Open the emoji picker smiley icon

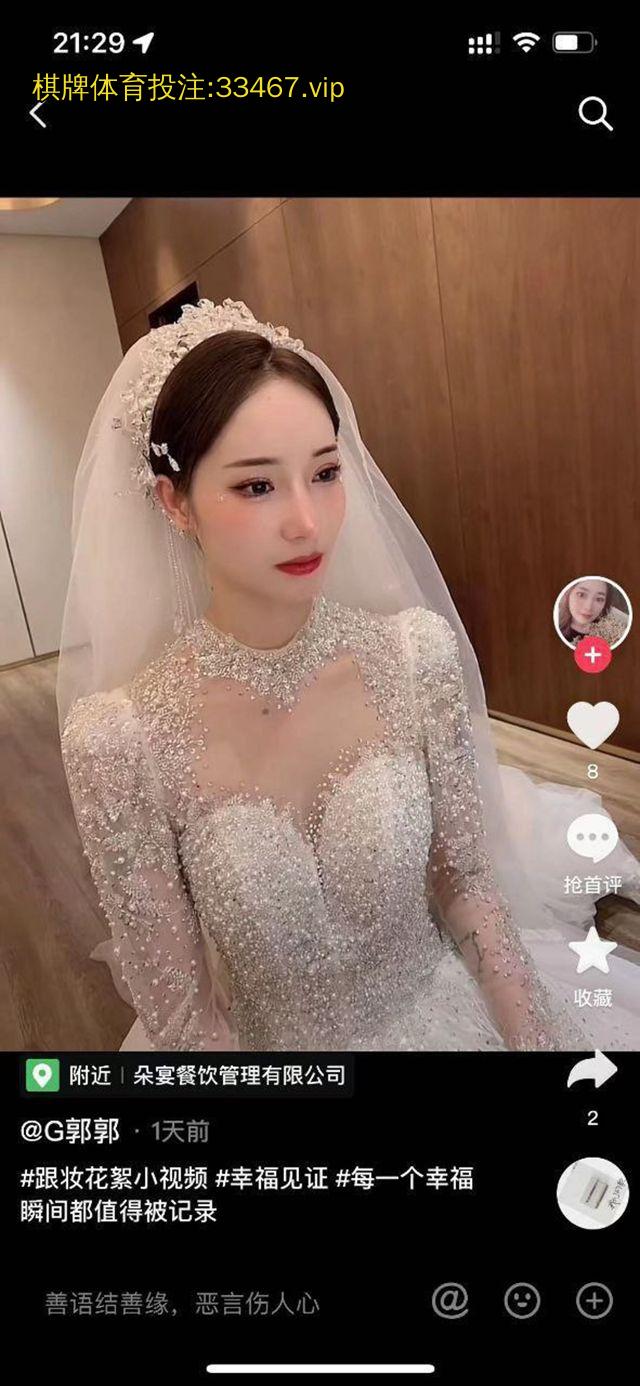[x=521, y=1301]
